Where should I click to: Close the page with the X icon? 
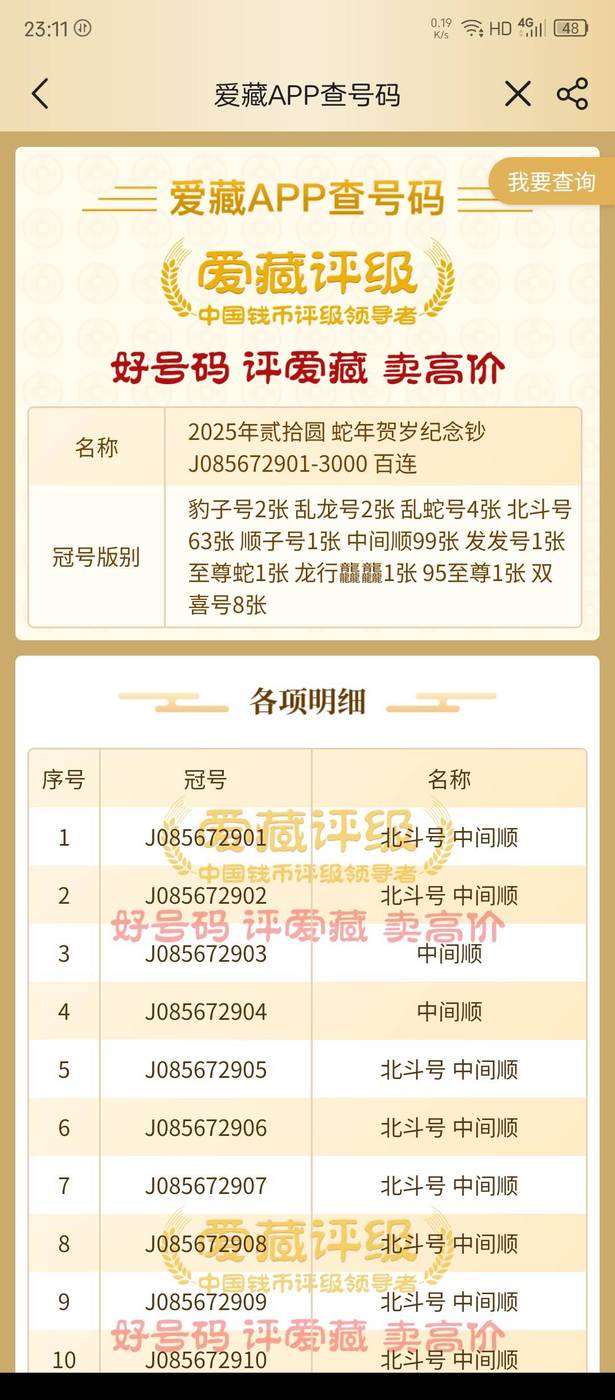pos(517,95)
